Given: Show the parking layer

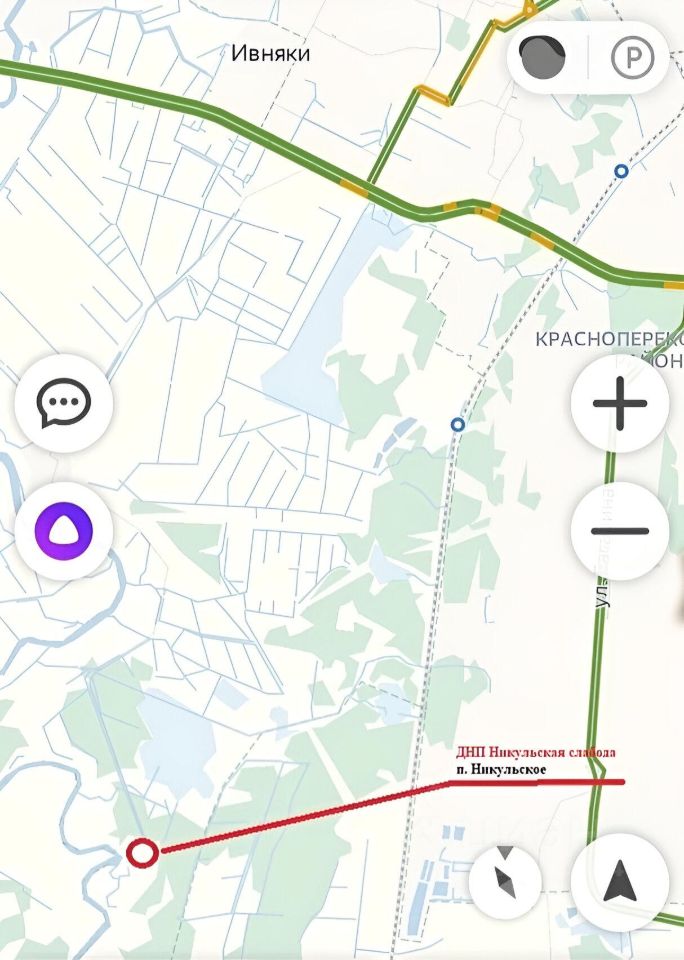Looking at the screenshot, I should [632, 59].
